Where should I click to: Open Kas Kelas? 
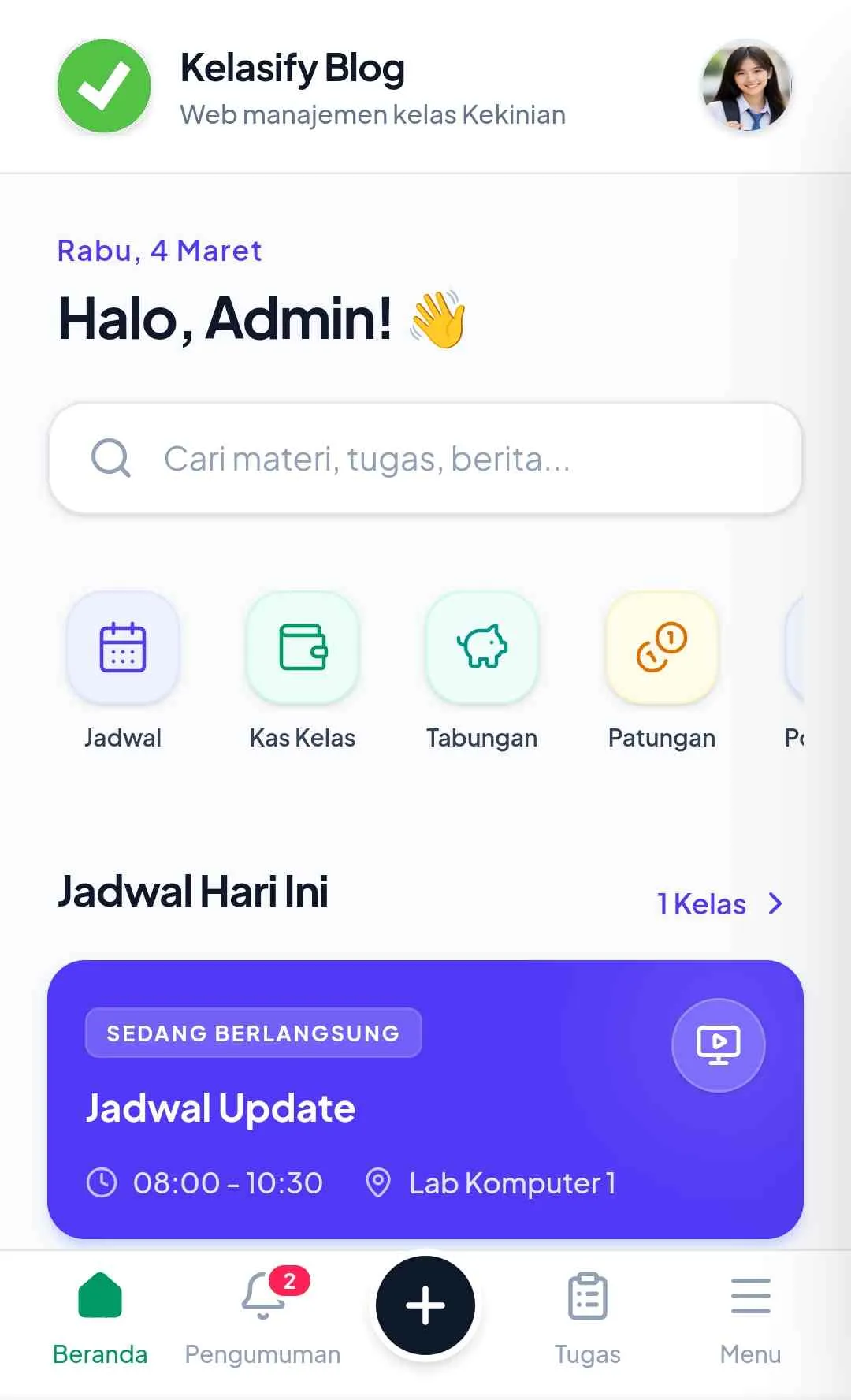point(303,648)
